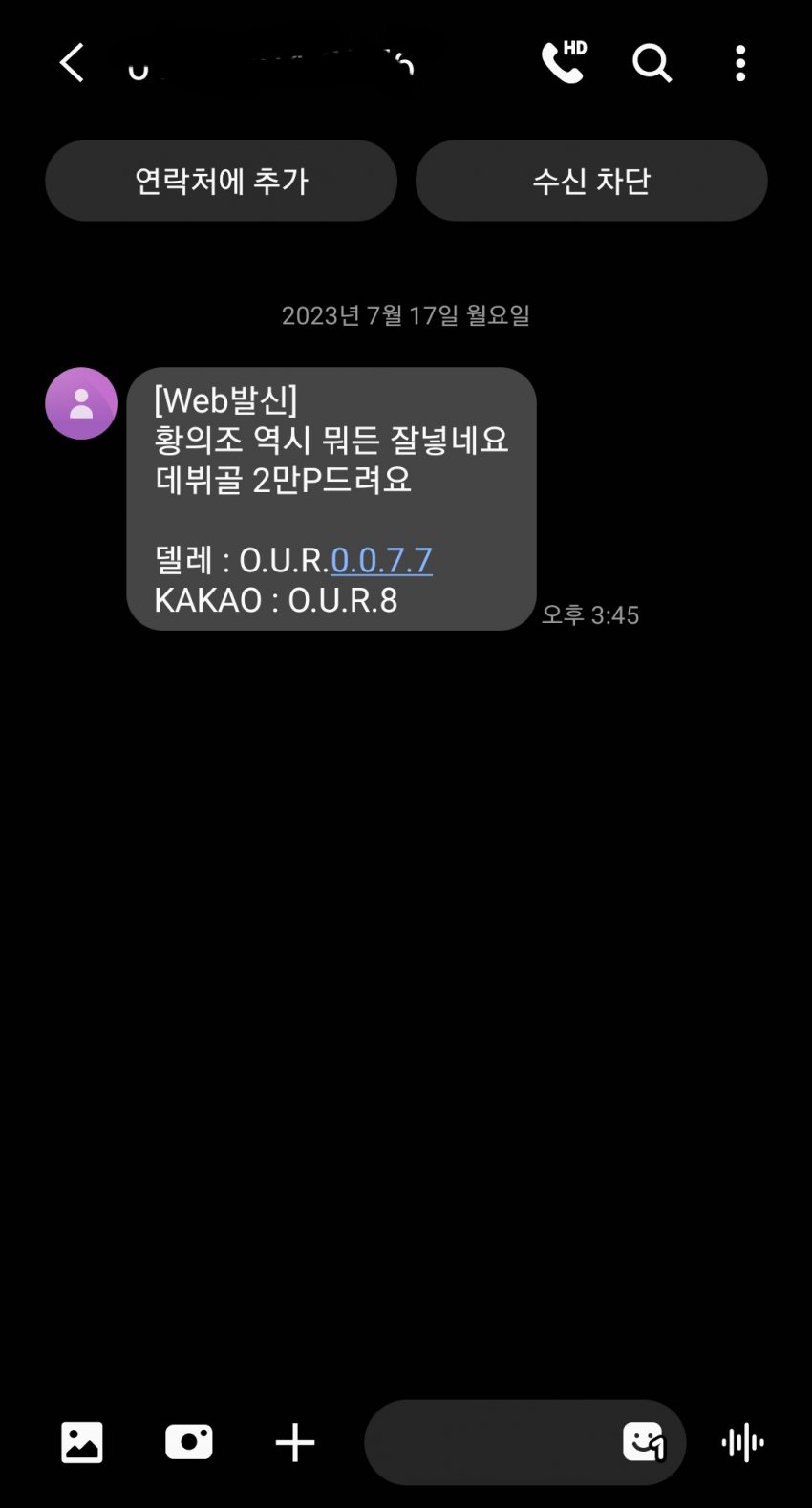Open the sticker emoji picker
This screenshot has height=1508, width=812.
coord(644,1442)
